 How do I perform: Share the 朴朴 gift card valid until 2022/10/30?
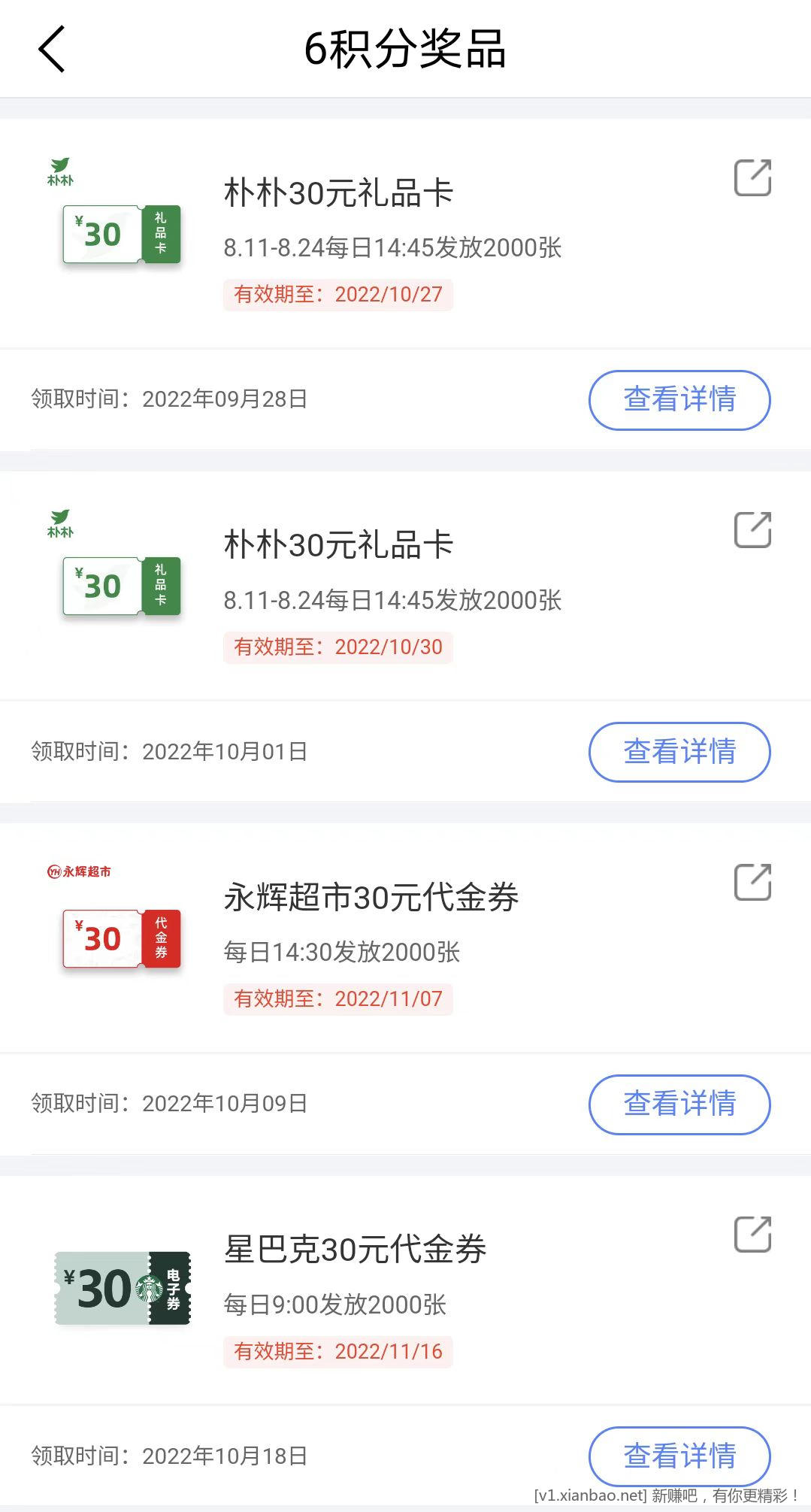752,530
